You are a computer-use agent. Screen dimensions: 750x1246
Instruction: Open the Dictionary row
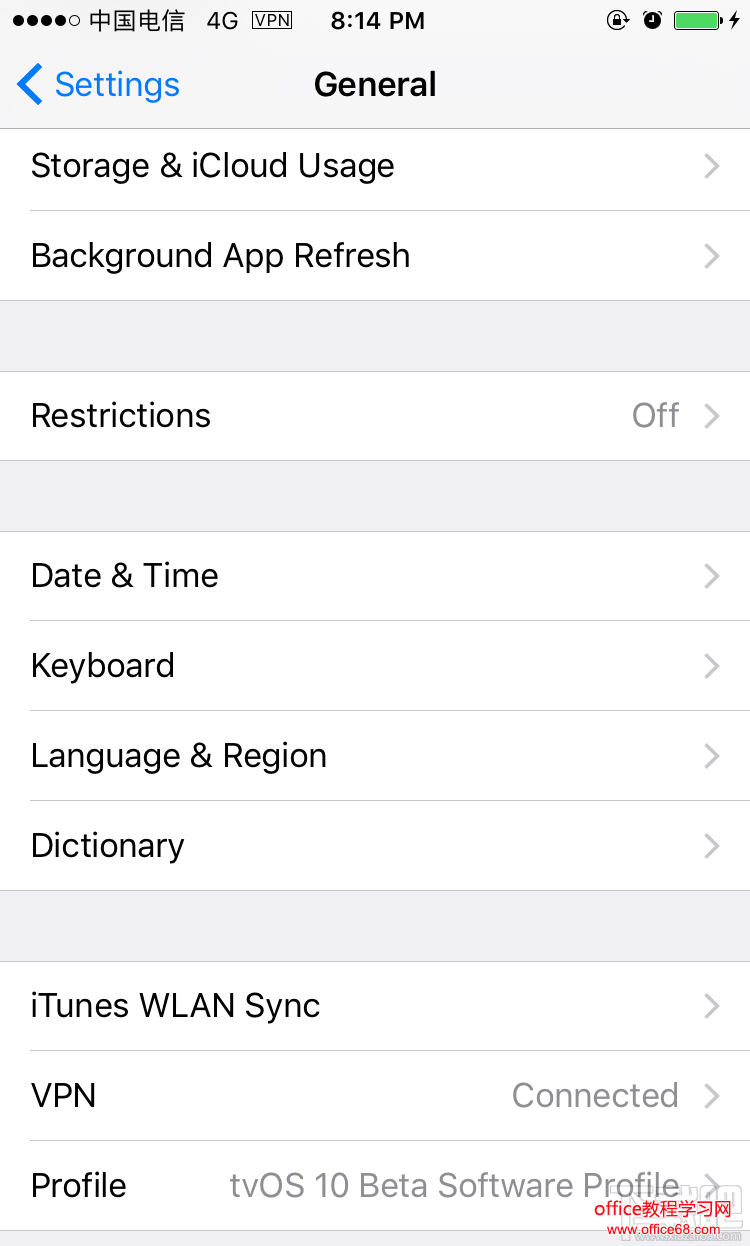(375, 846)
